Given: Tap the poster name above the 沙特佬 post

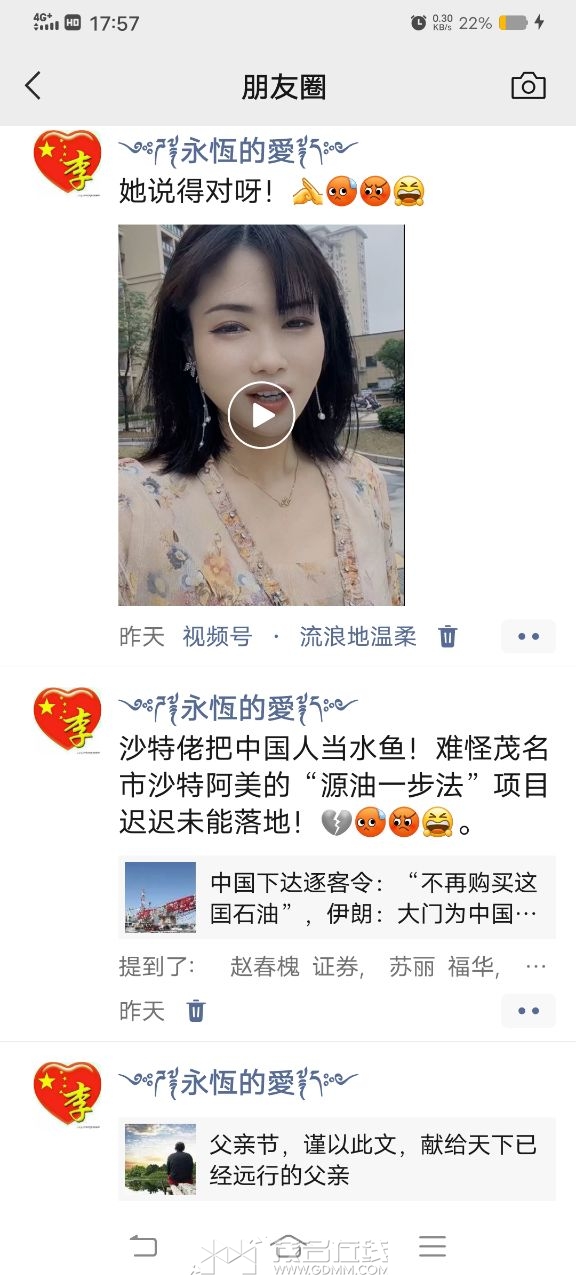Looking at the screenshot, I should [238, 708].
